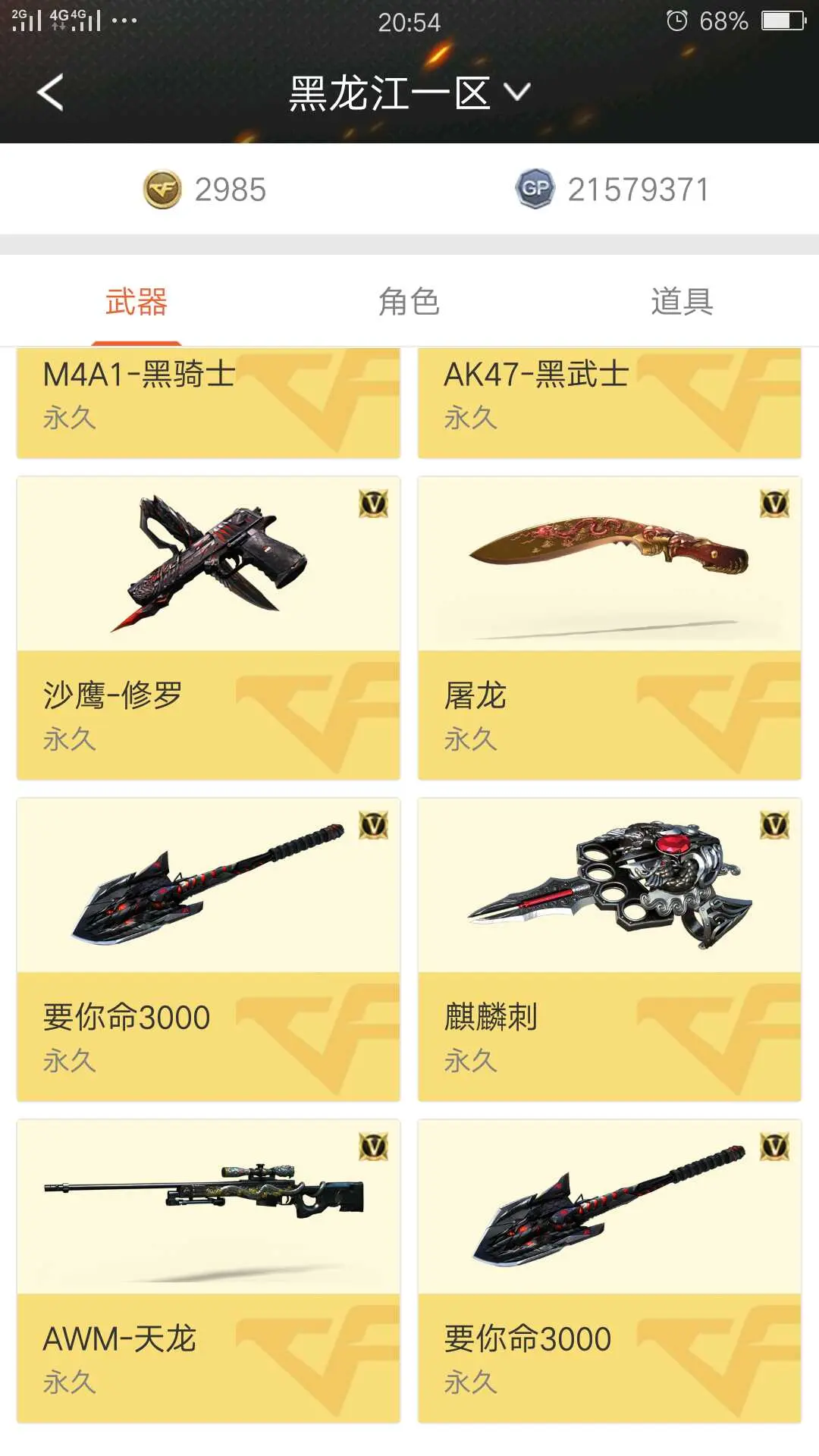Expand the 黑龙江一区 server dropdown
The width and height of the screenshot is (819, 1456).
(409, 93)
